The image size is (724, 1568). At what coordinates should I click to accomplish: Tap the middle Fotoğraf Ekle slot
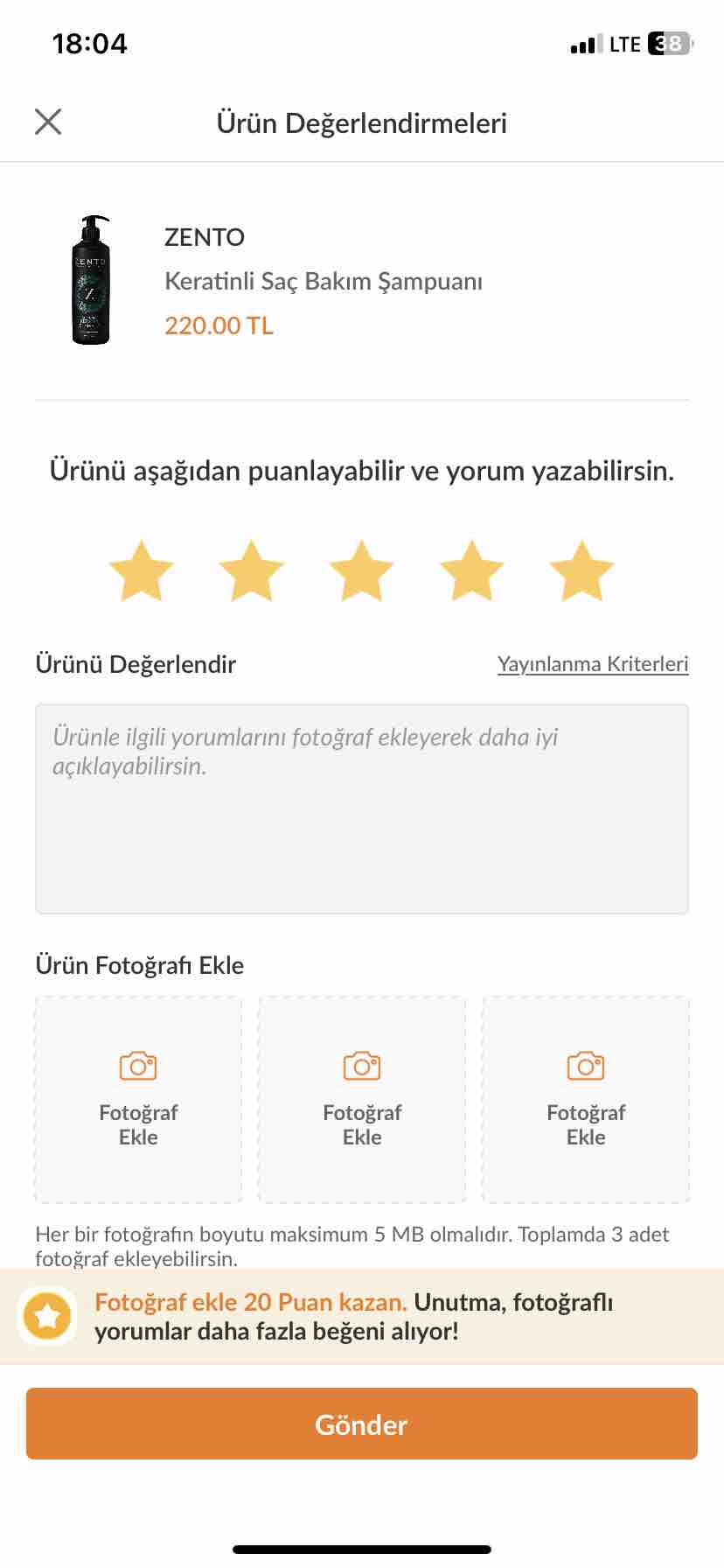pyautogui.click(x=362, y=1100)
